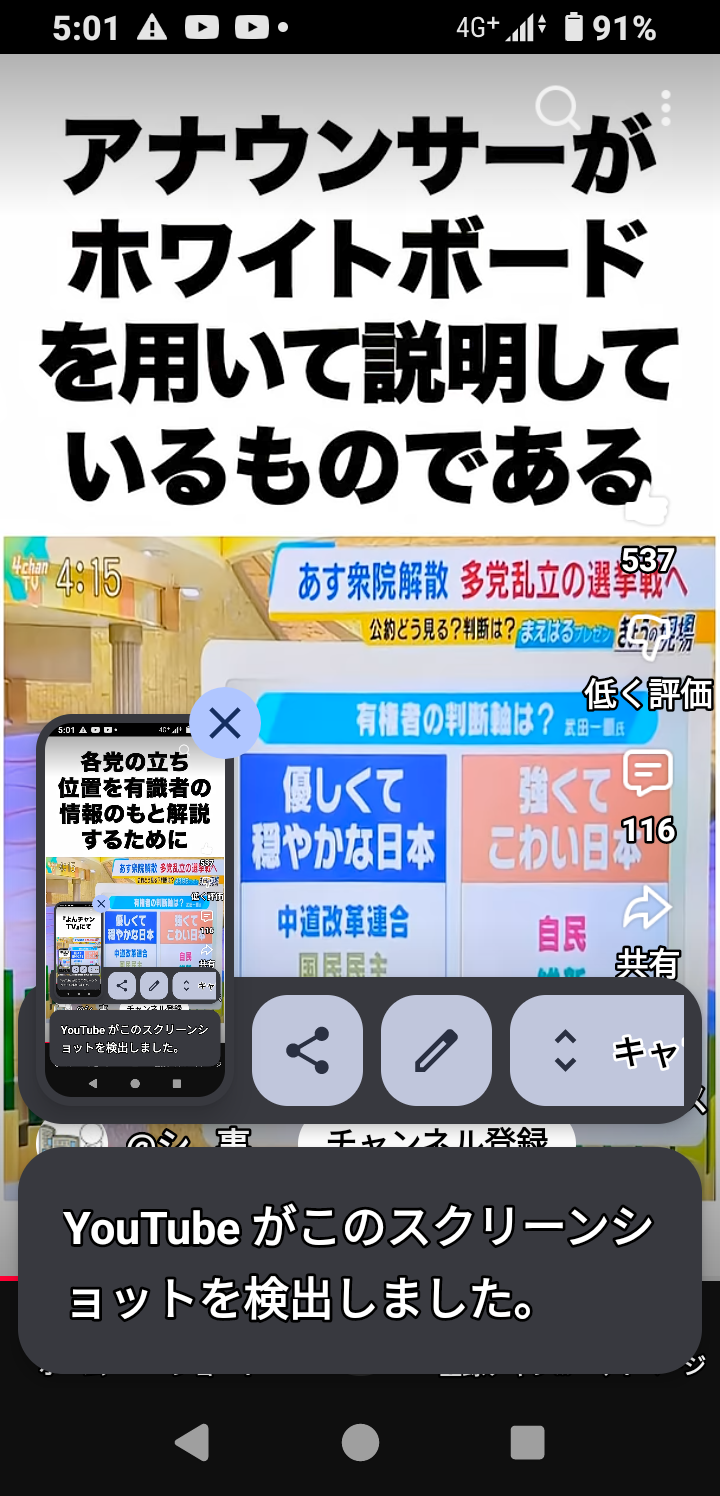Viewport: 720px width, 1496px height.
Task: Edit the screenshot with the pencil button
Action: (x=436, y=1050)
